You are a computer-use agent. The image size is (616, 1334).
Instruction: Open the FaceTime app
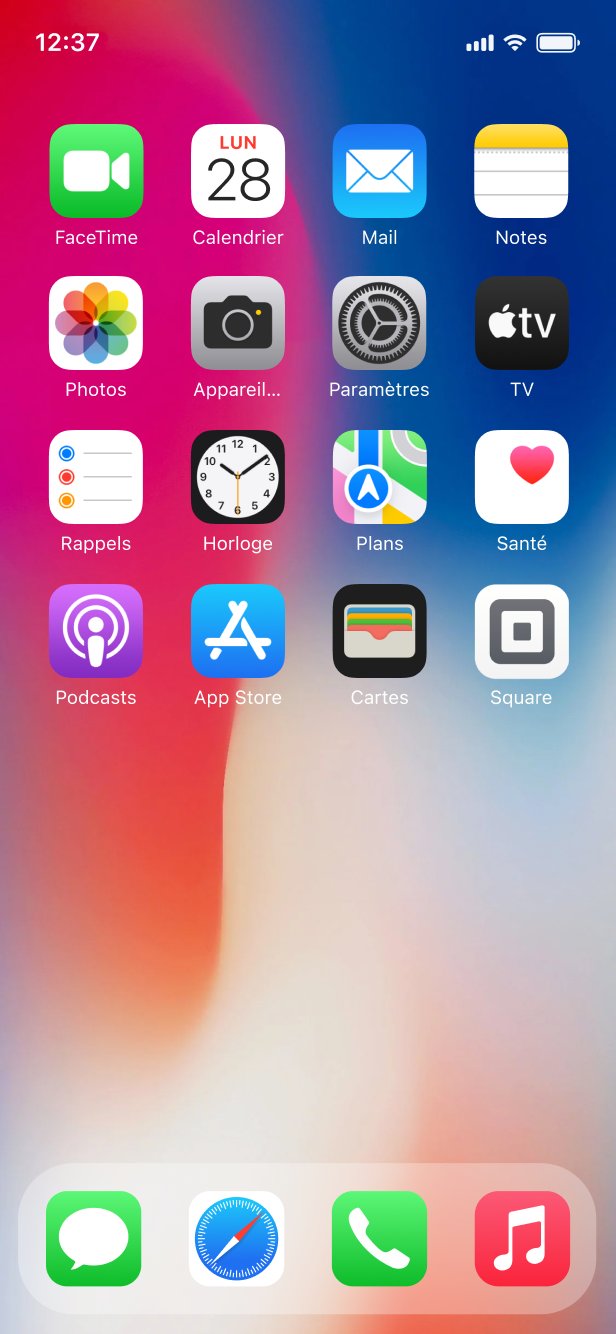pos(96,171)
